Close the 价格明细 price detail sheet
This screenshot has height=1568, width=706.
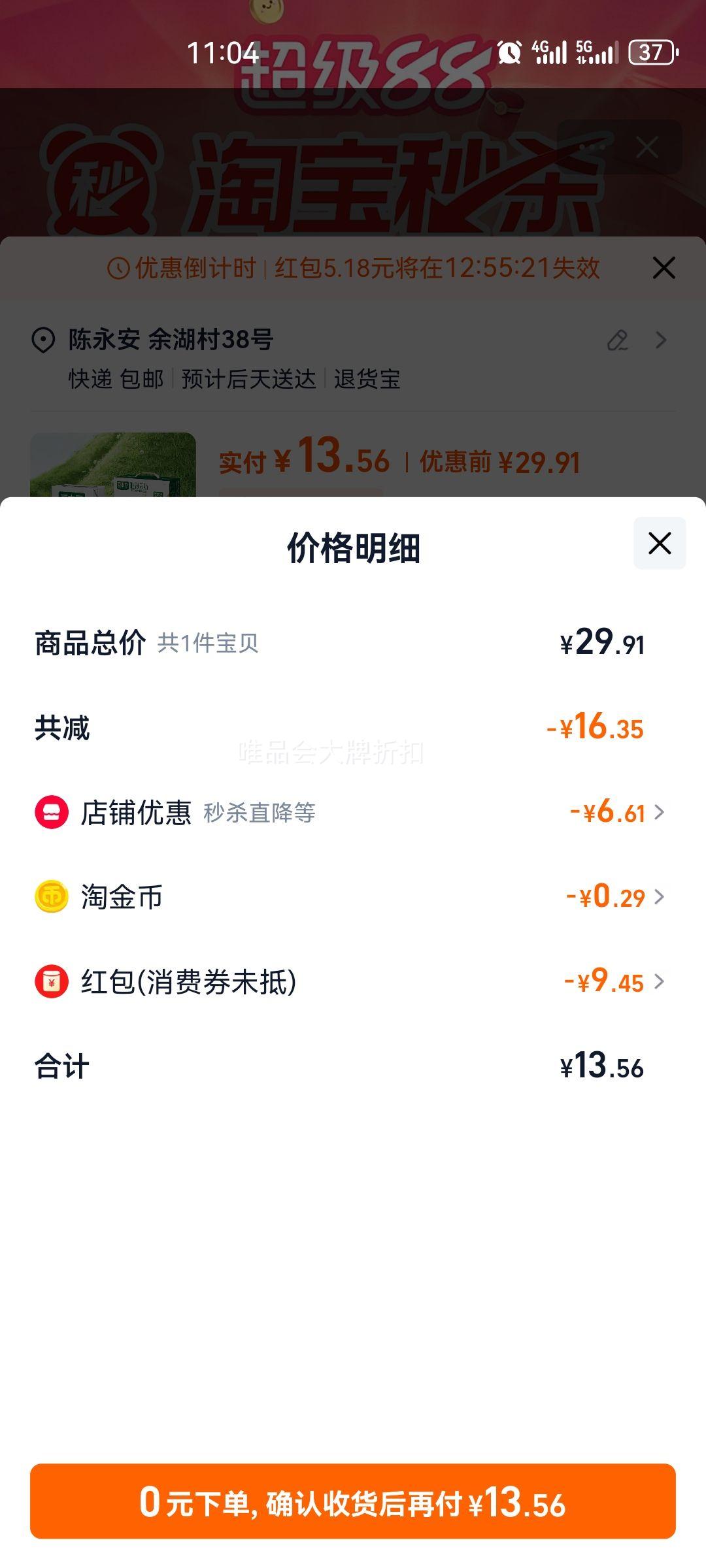[x=660, y=543]
